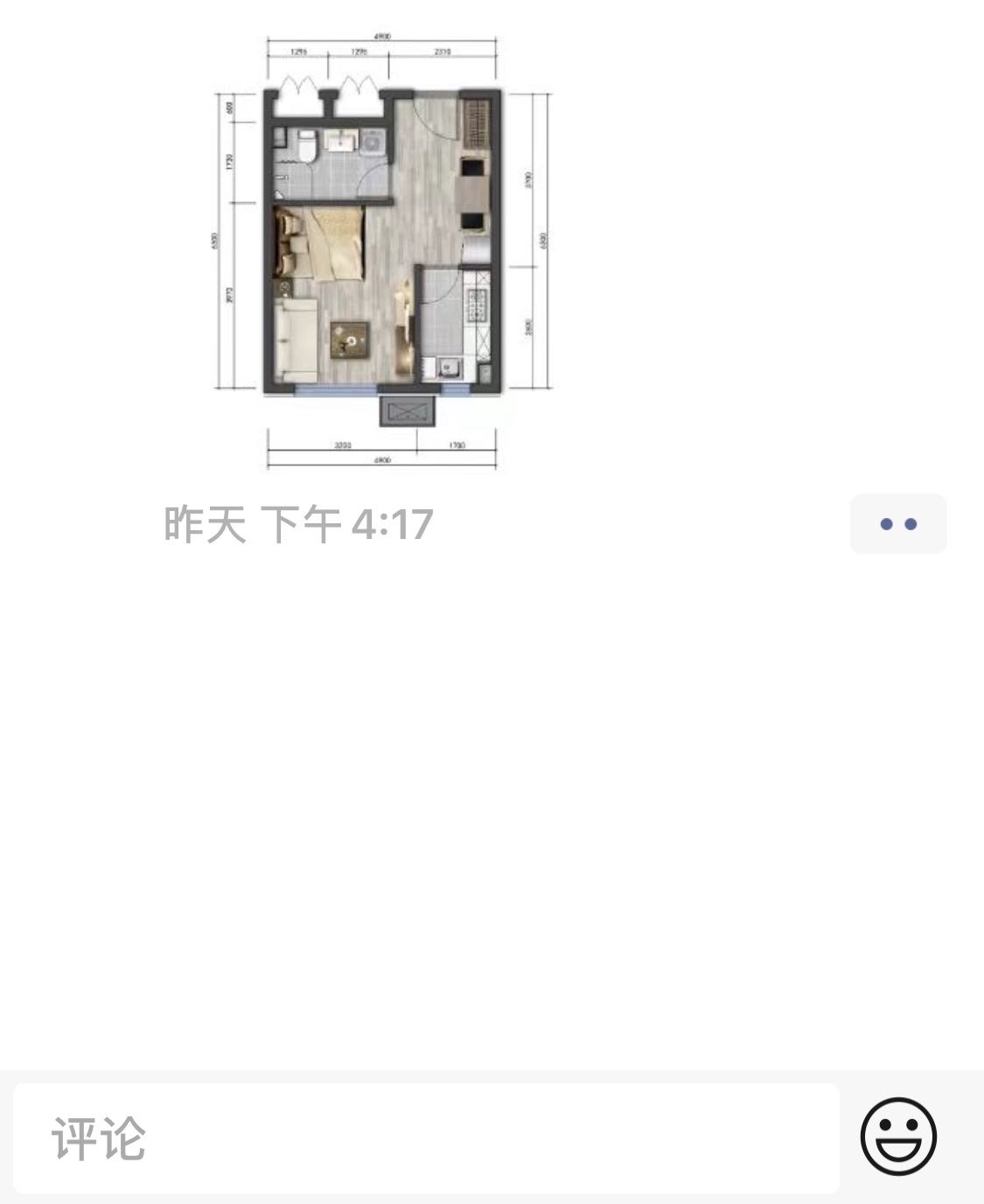Tap the balcony box below the floor plan

pos(407,409)
